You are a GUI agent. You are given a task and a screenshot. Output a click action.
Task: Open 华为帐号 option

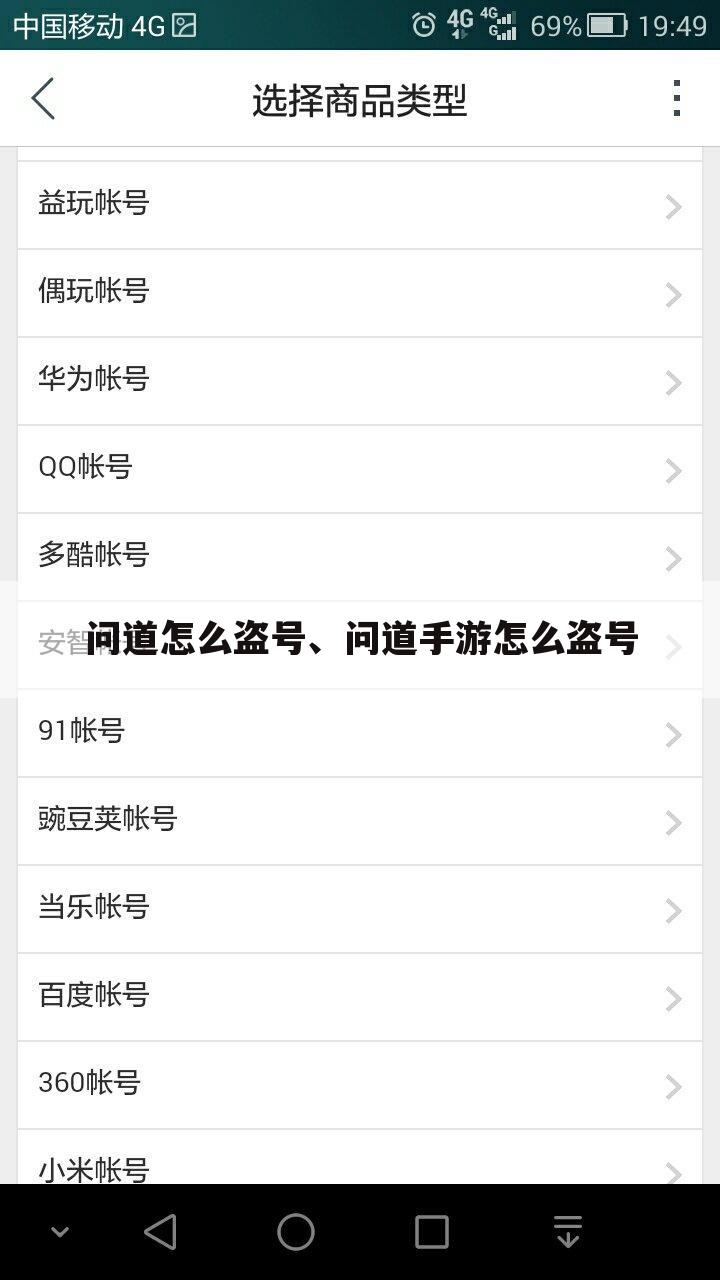(359, 381)
